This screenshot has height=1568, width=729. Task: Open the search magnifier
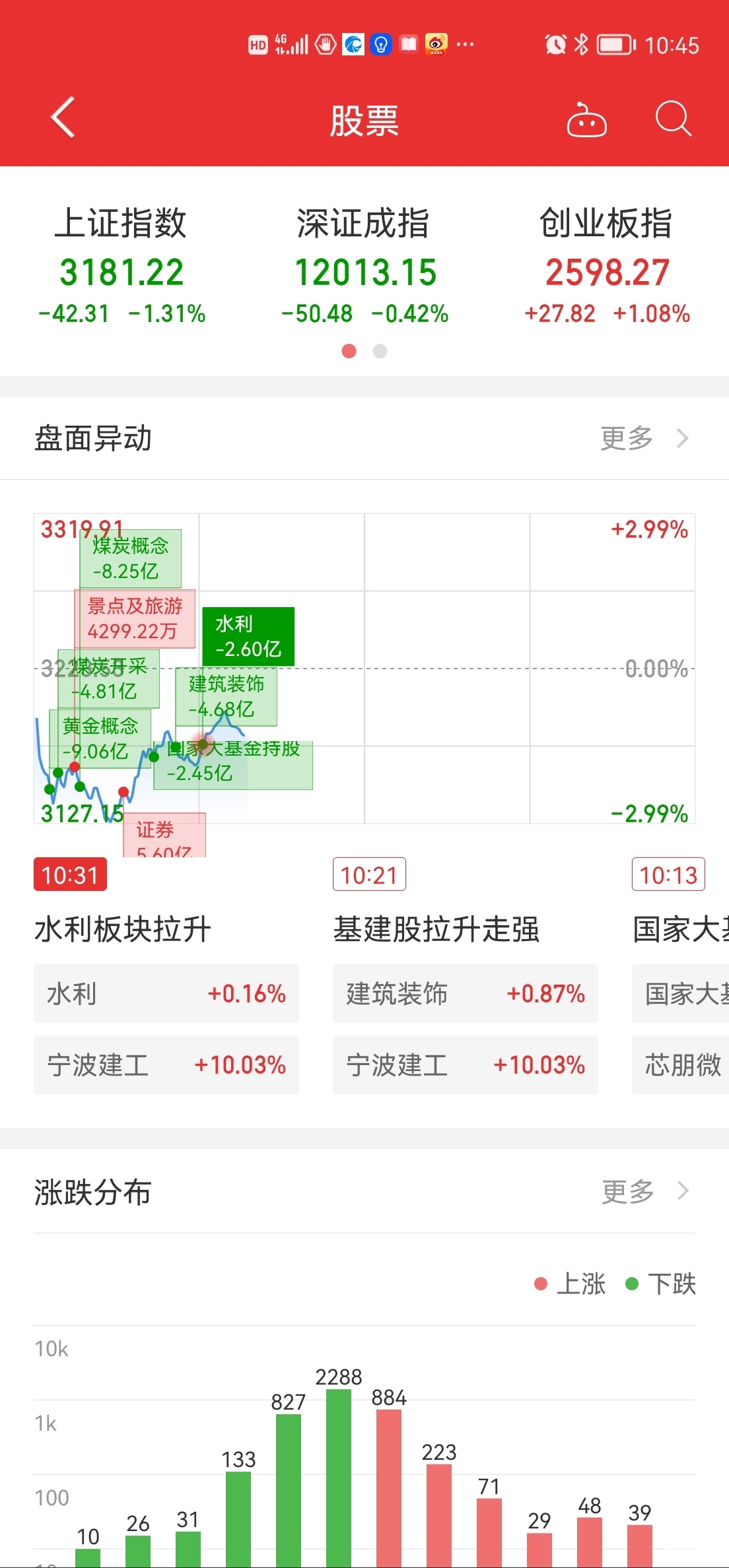(x=673, y=119)
